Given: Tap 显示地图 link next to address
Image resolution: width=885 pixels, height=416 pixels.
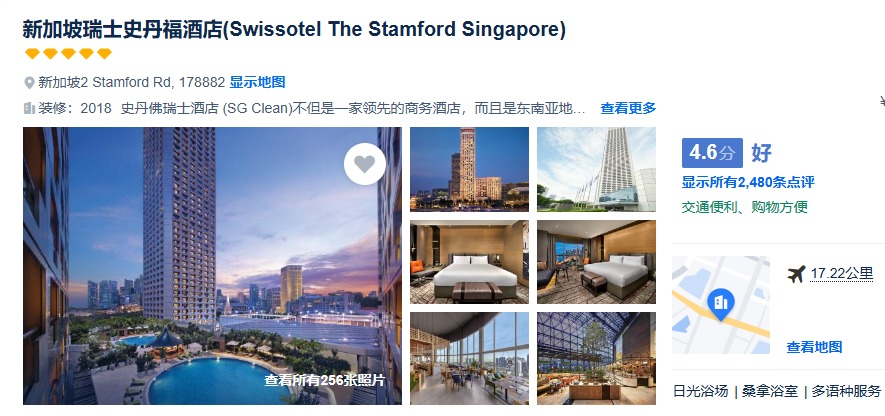Looking at the screenshot, I should coord(257,82).
